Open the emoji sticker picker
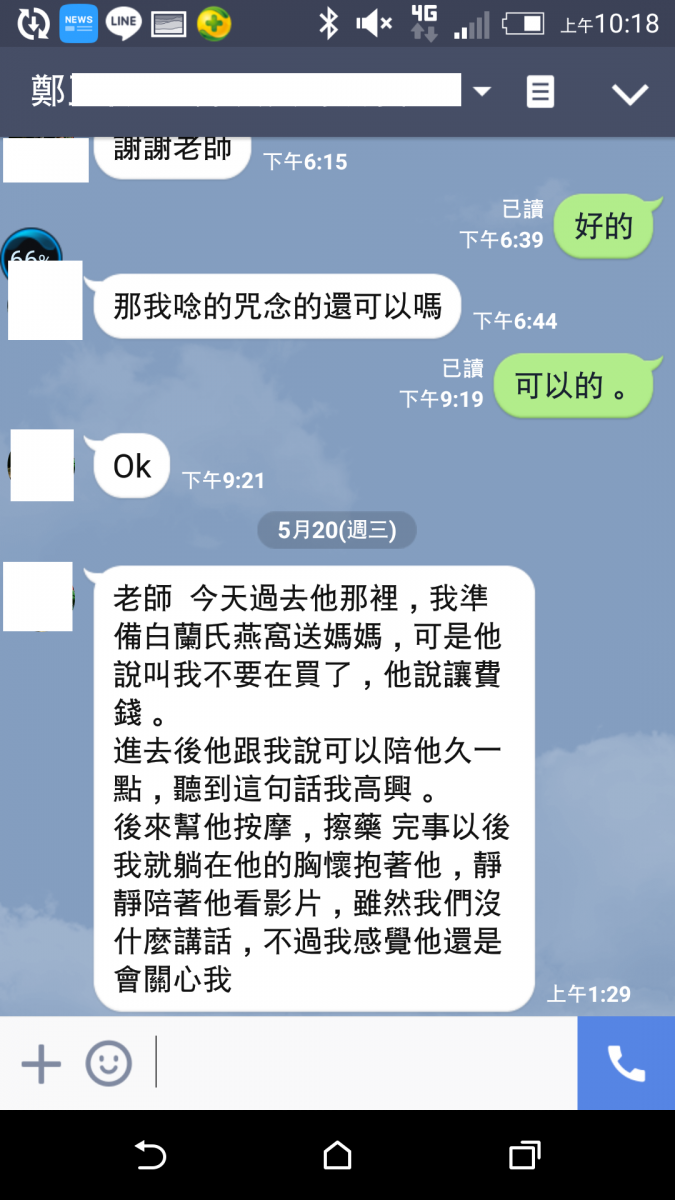The image size is (675, 1200). tap(108, 1063)
